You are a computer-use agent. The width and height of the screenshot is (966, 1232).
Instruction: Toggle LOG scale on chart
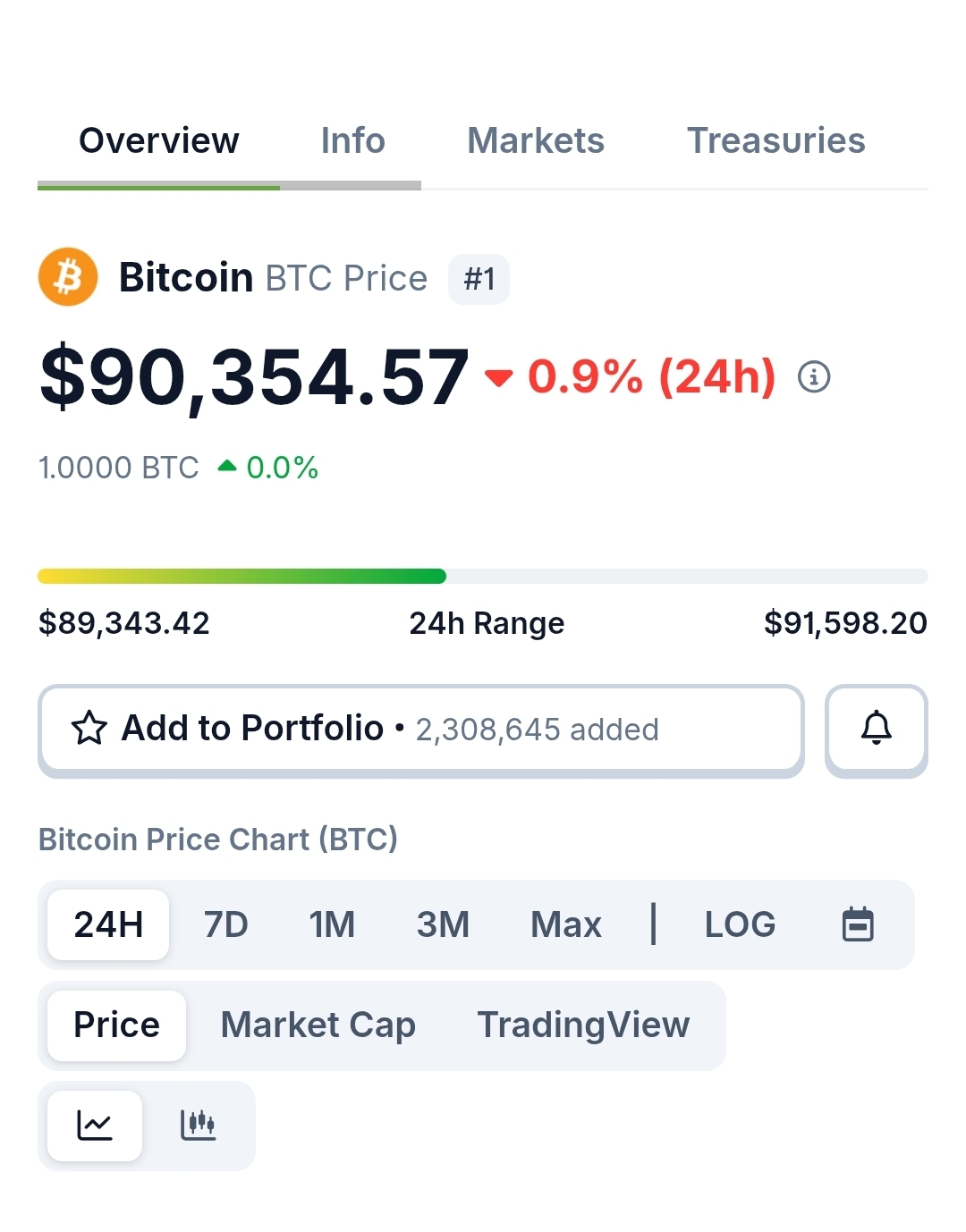click(x=740, y=924)
